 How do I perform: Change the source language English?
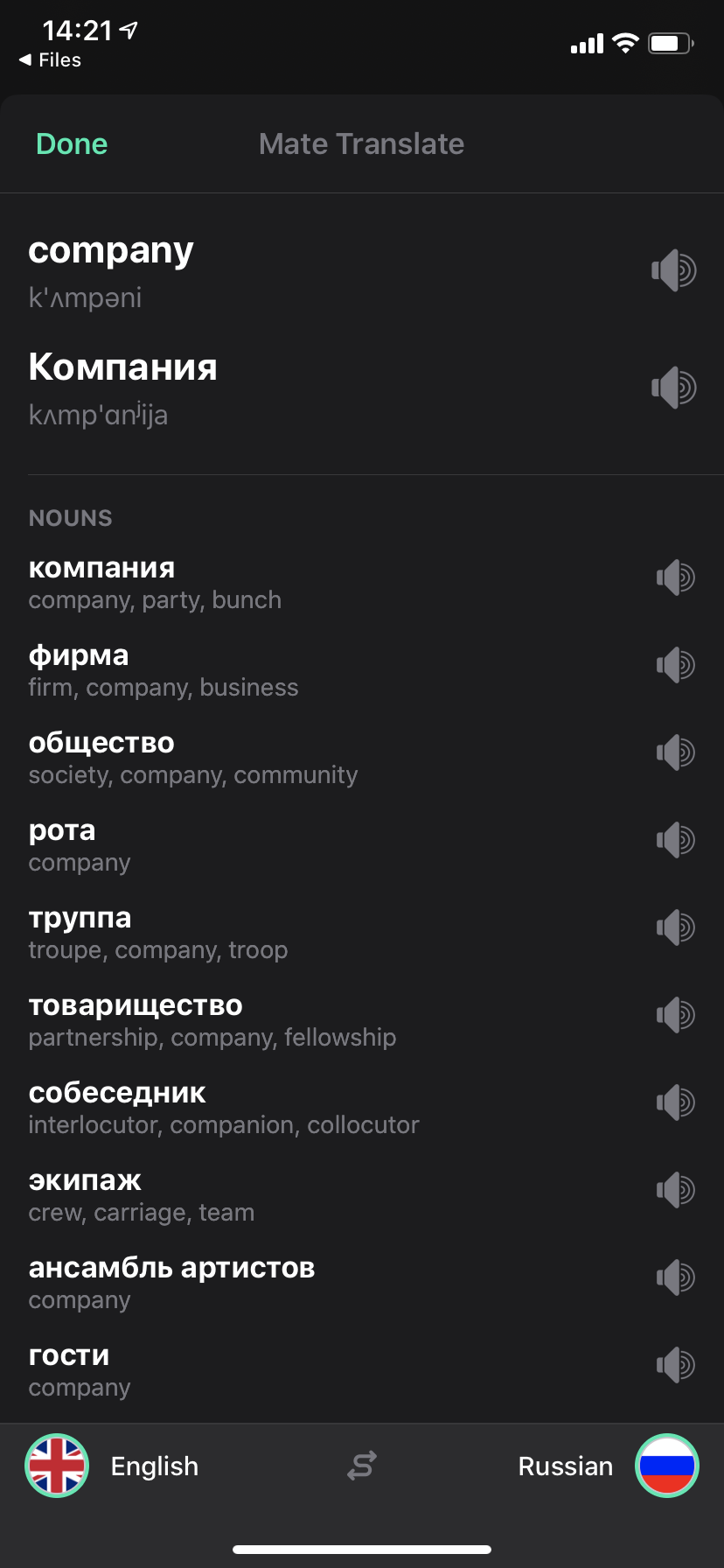(112, 1466)
